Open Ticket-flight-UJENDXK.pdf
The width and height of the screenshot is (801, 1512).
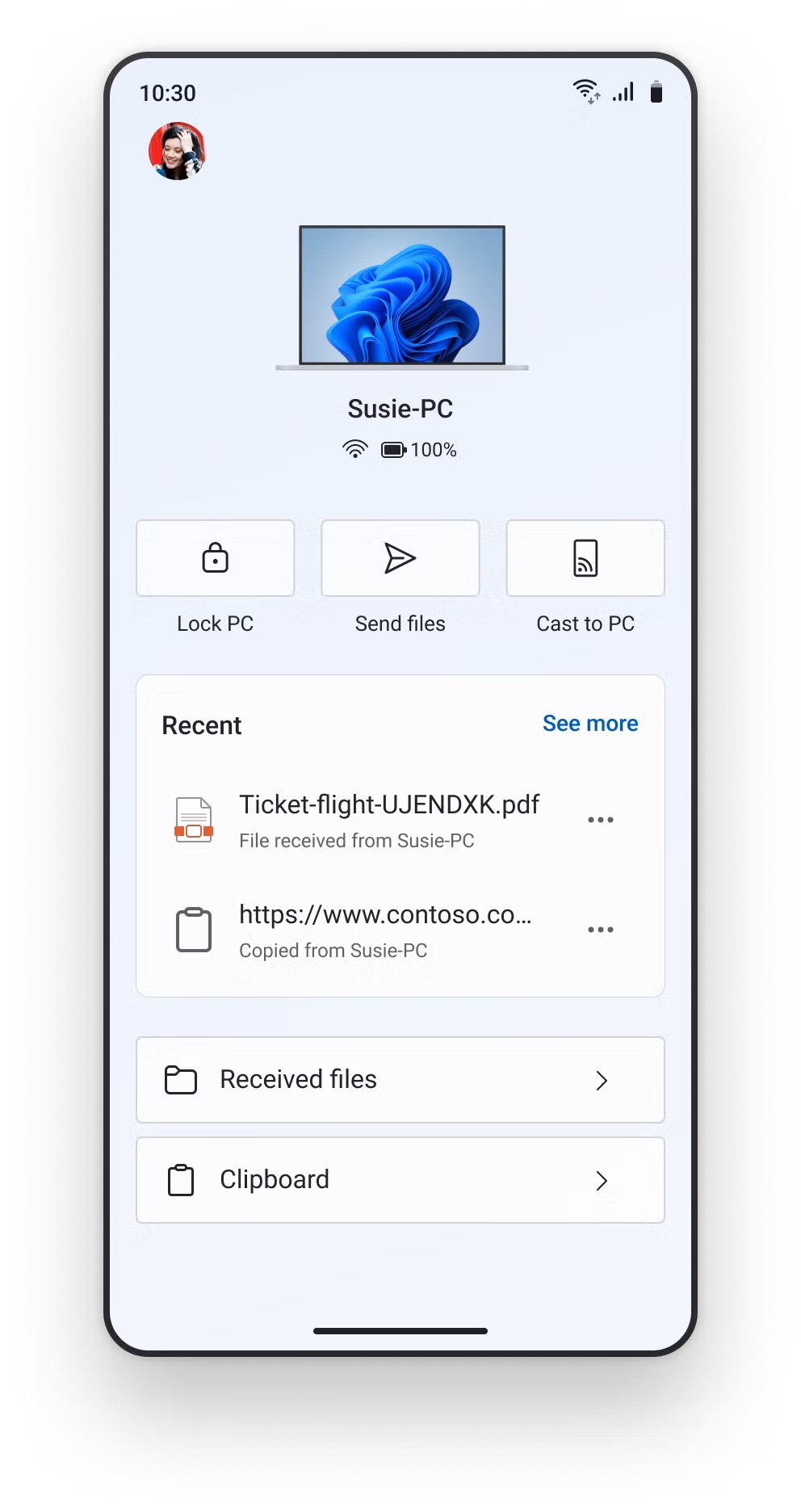tap(389, 820)
